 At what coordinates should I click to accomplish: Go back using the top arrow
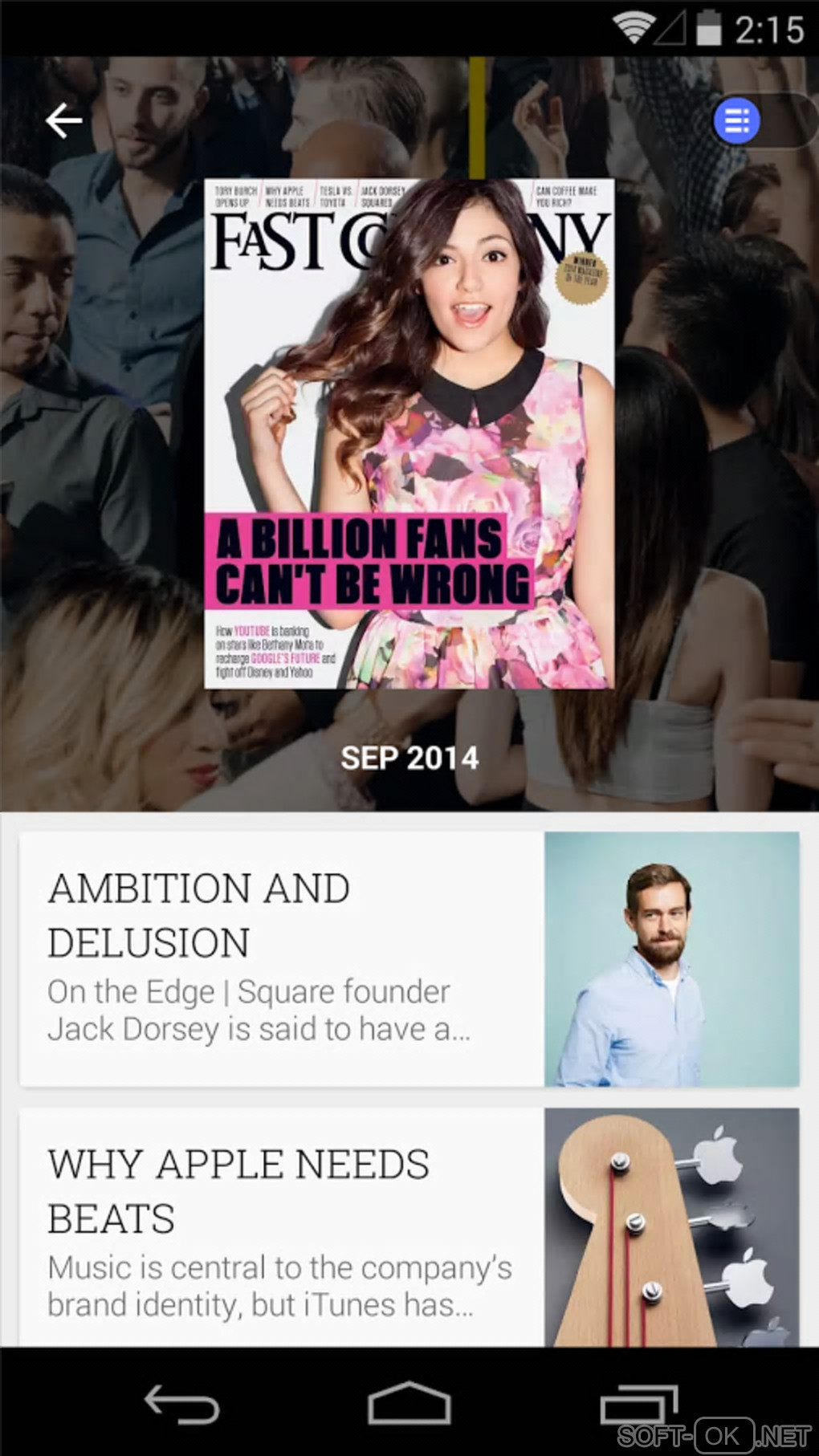64,121
